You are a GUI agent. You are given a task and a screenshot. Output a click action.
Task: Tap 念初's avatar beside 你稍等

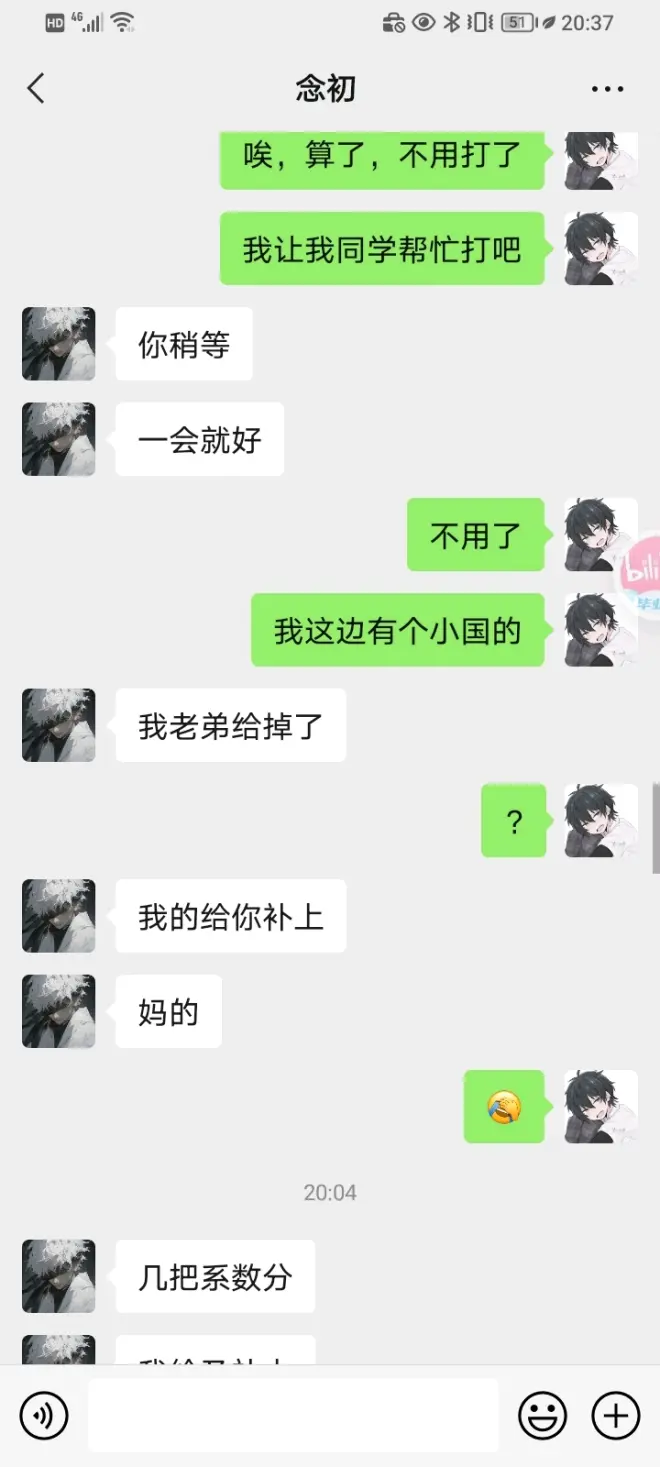tap(59, 344)
